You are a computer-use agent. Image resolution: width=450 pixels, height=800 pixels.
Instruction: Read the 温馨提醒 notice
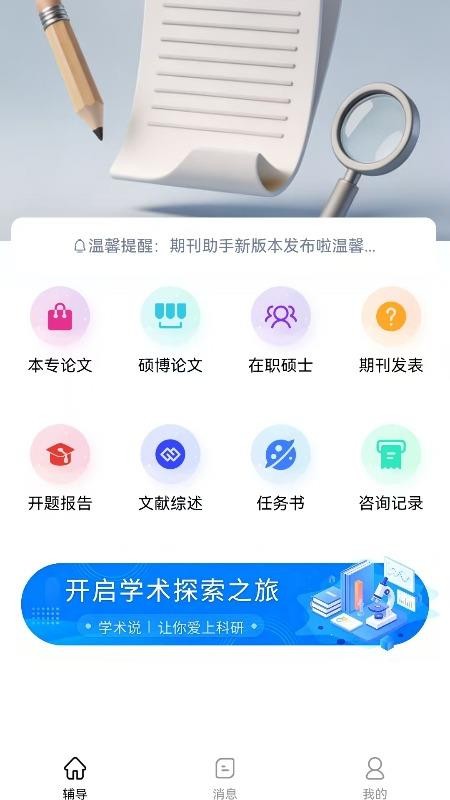225,246
